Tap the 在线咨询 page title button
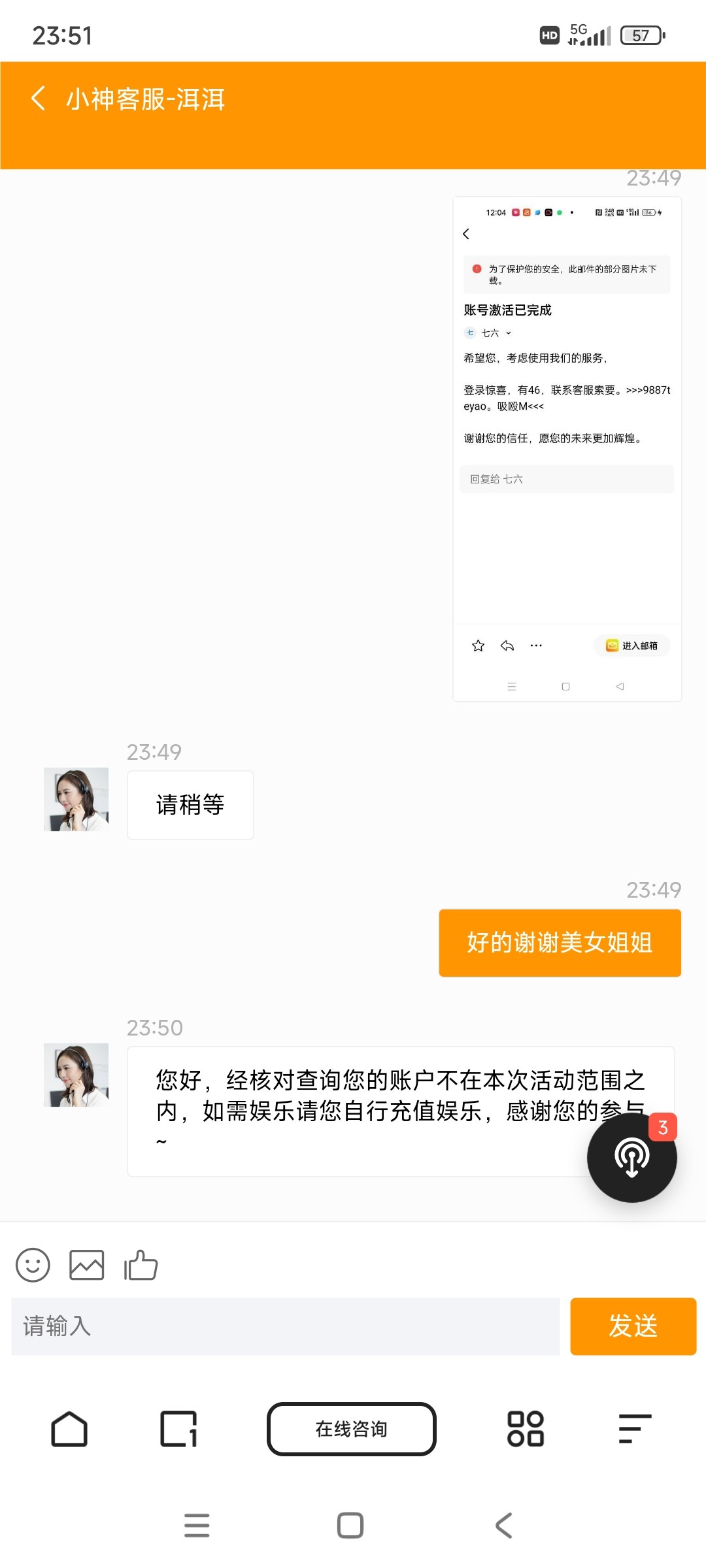 (x=352, y=1429)
